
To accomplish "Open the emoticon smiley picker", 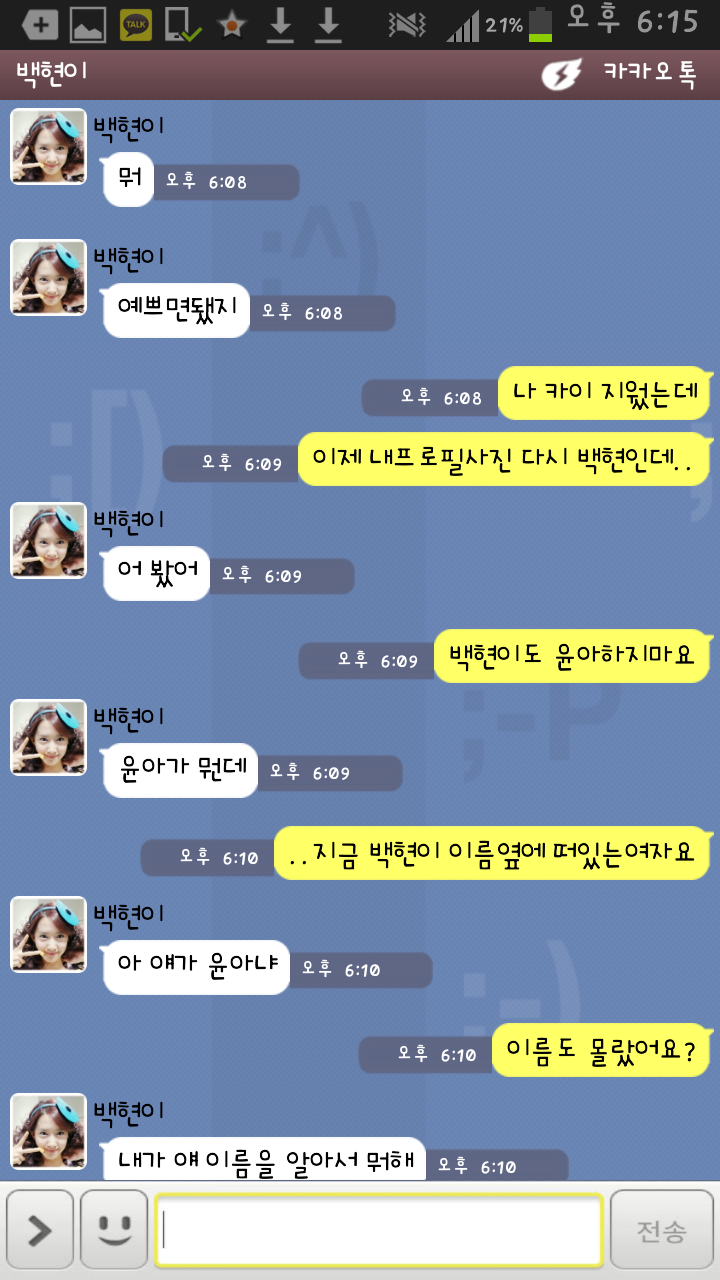I will [114, 1231].
